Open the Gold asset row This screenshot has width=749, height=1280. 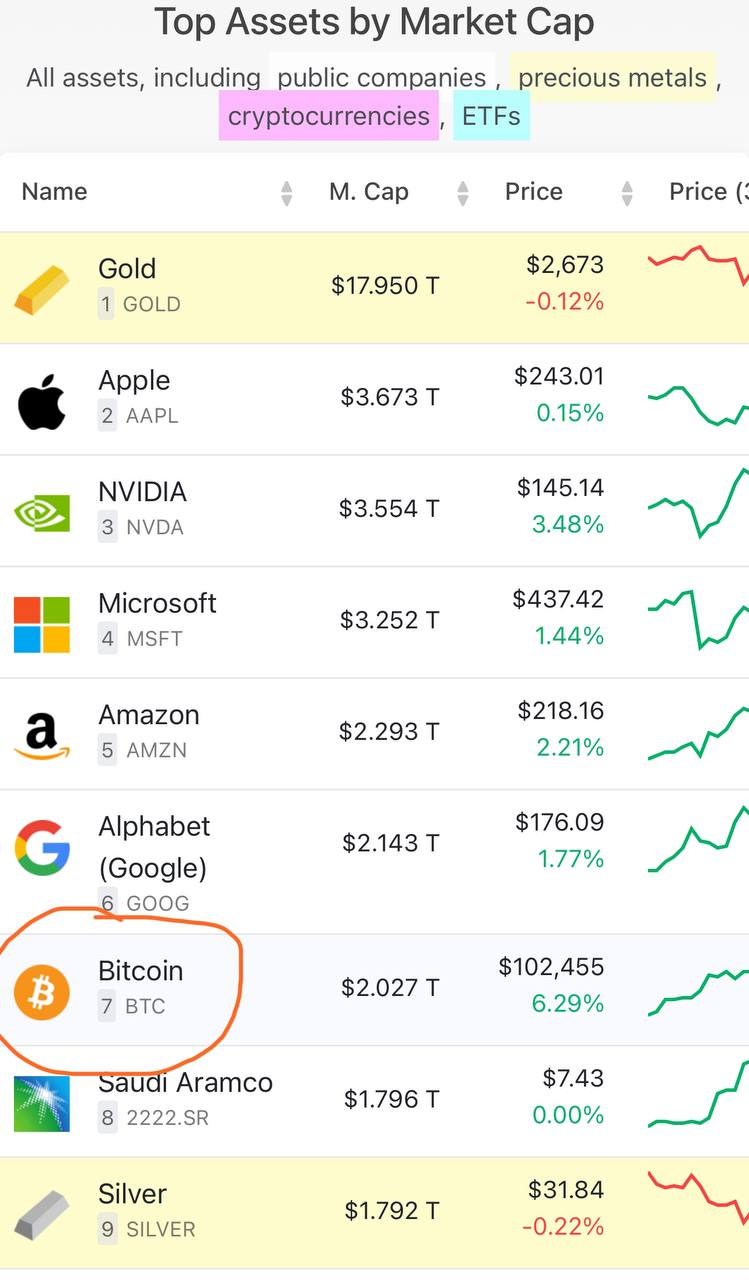tap(127, 269)
